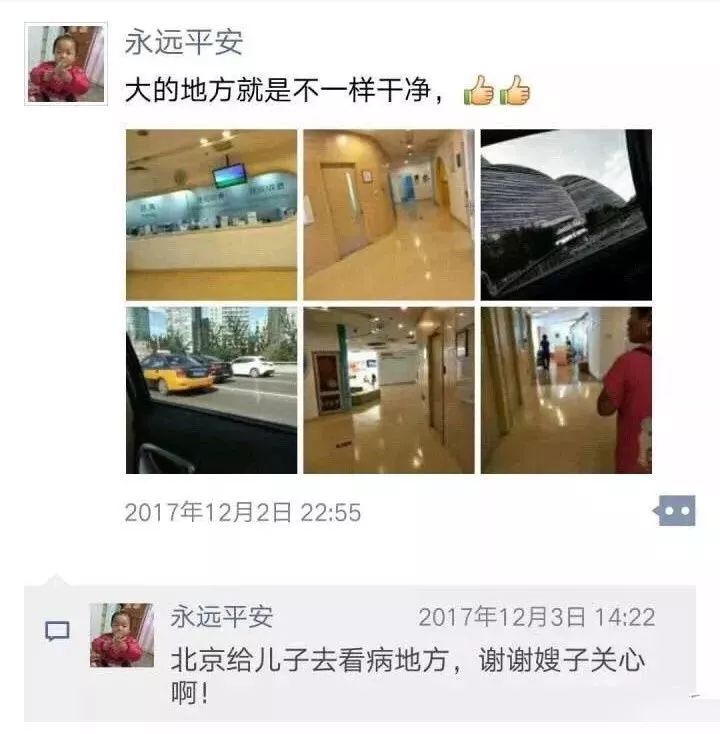Open the photo with person in red
This screenshot has height=734, width=720.
pos(566,390)
